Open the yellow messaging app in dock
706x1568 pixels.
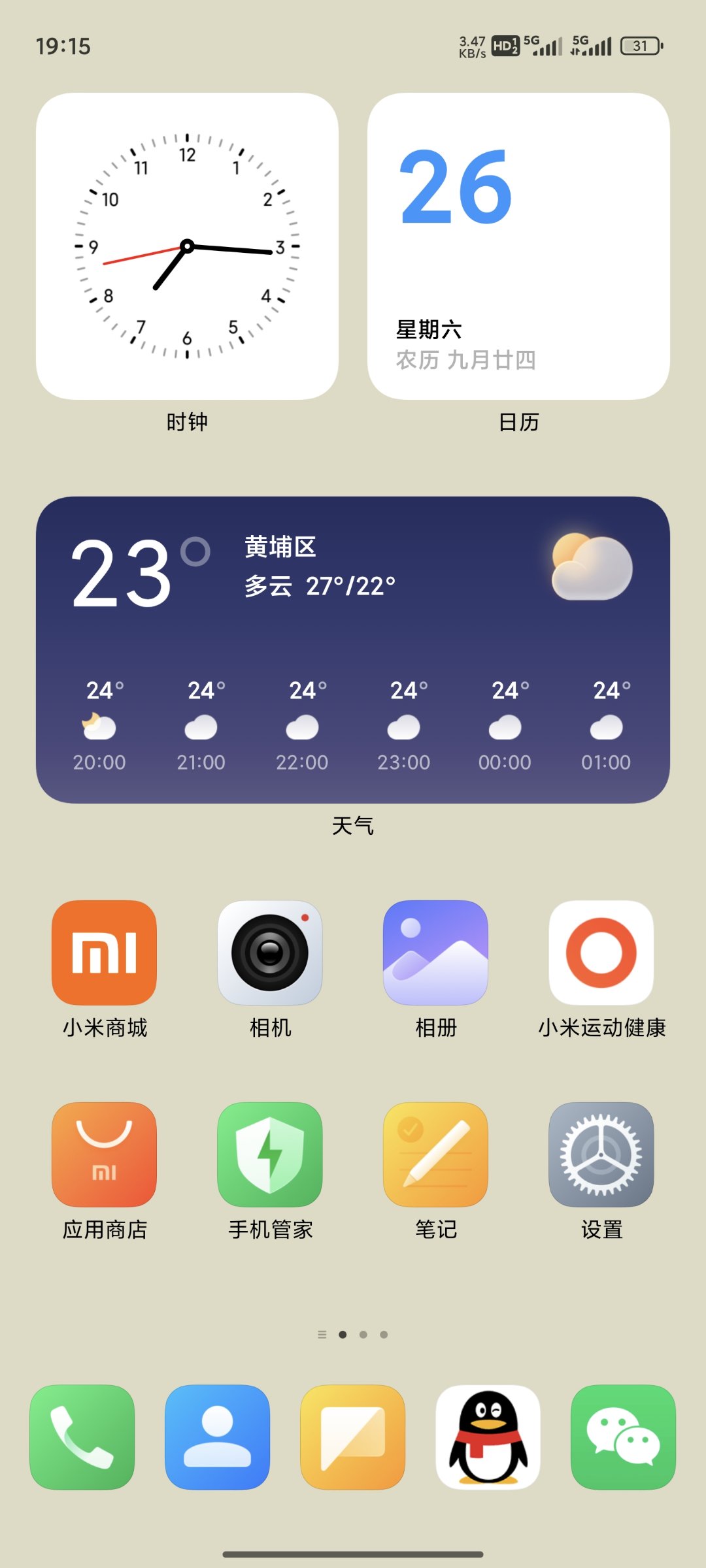click(x=353, y=1437)
